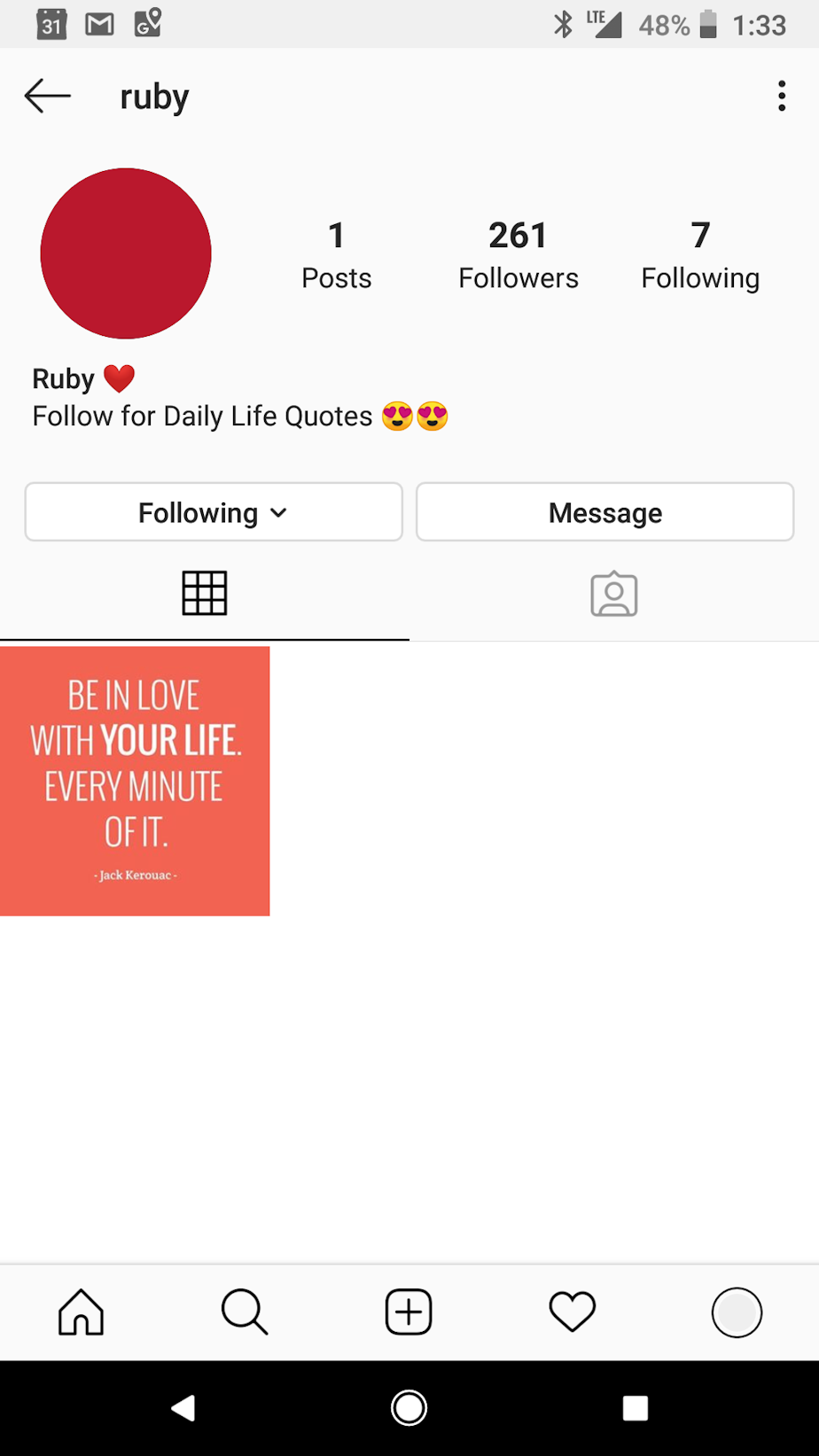Image resolution: width=819 pixels, height=1456 pixels.
Task: Open the Jack Kerouac quote post
Action: 135,781
